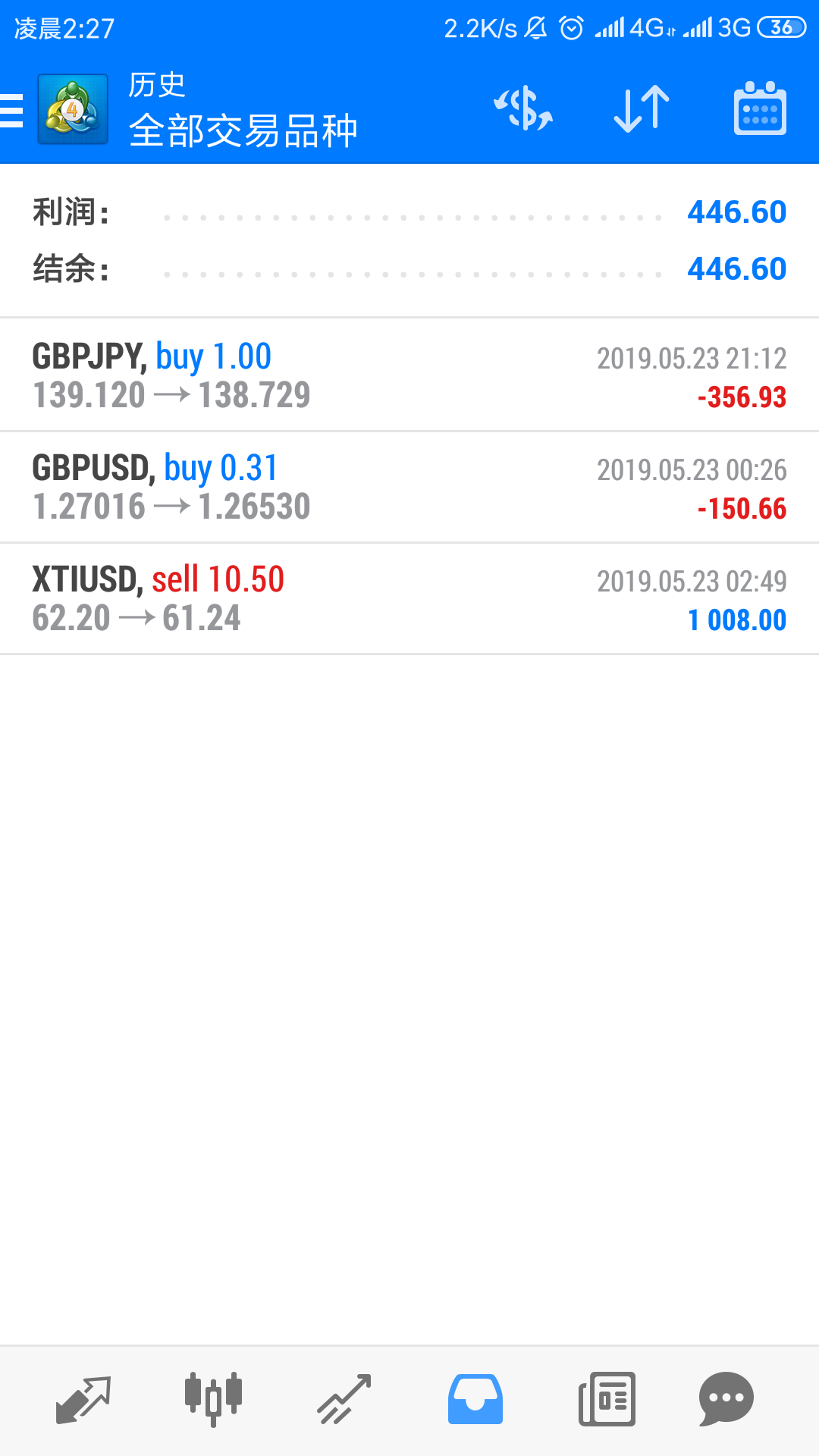Viewport: 819px width, 1456px height.
Task: Switch to the candlestick chart tab
Action: 213,1399
